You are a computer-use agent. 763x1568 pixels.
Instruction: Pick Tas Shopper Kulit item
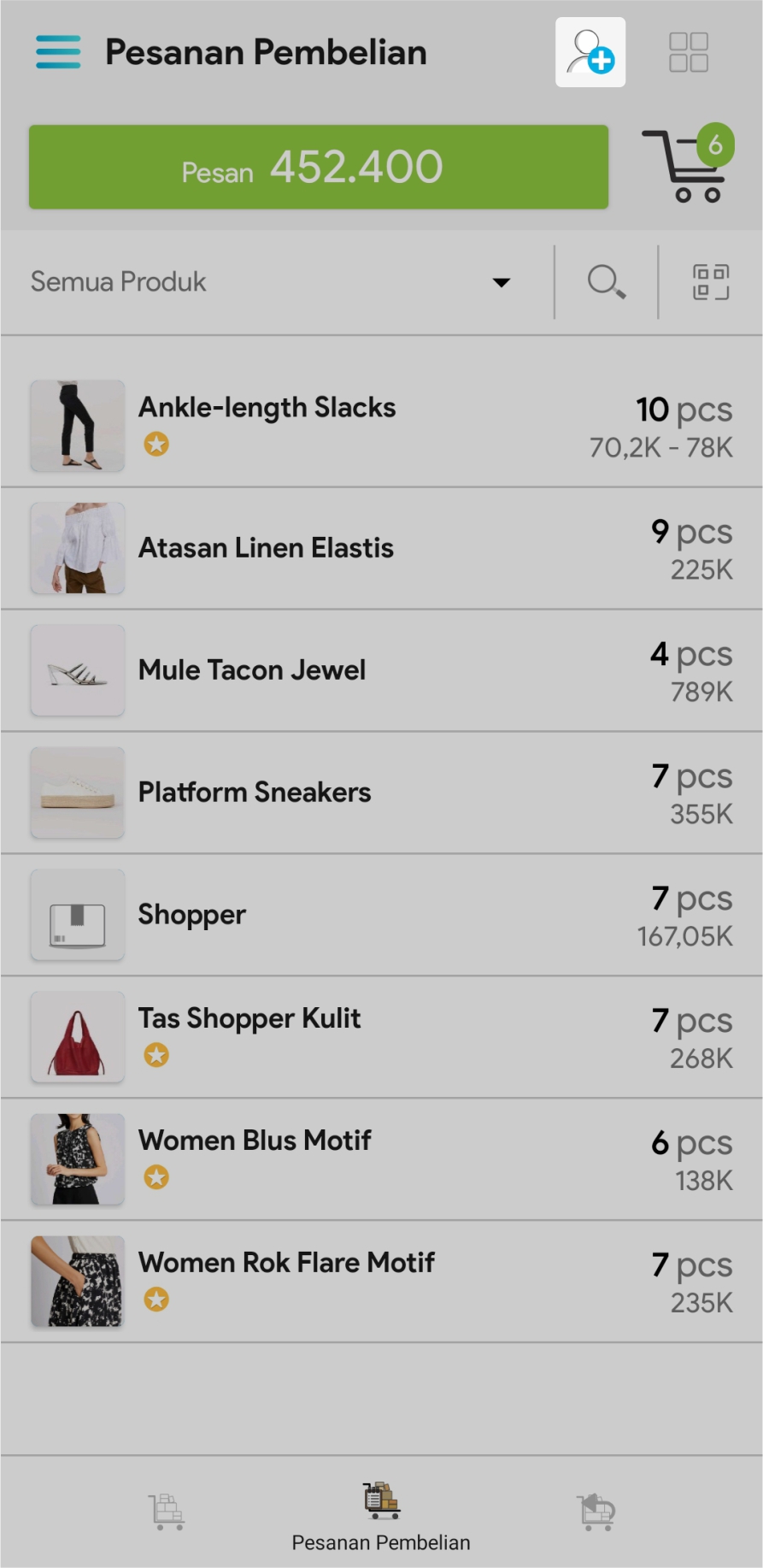[381, 1037]
